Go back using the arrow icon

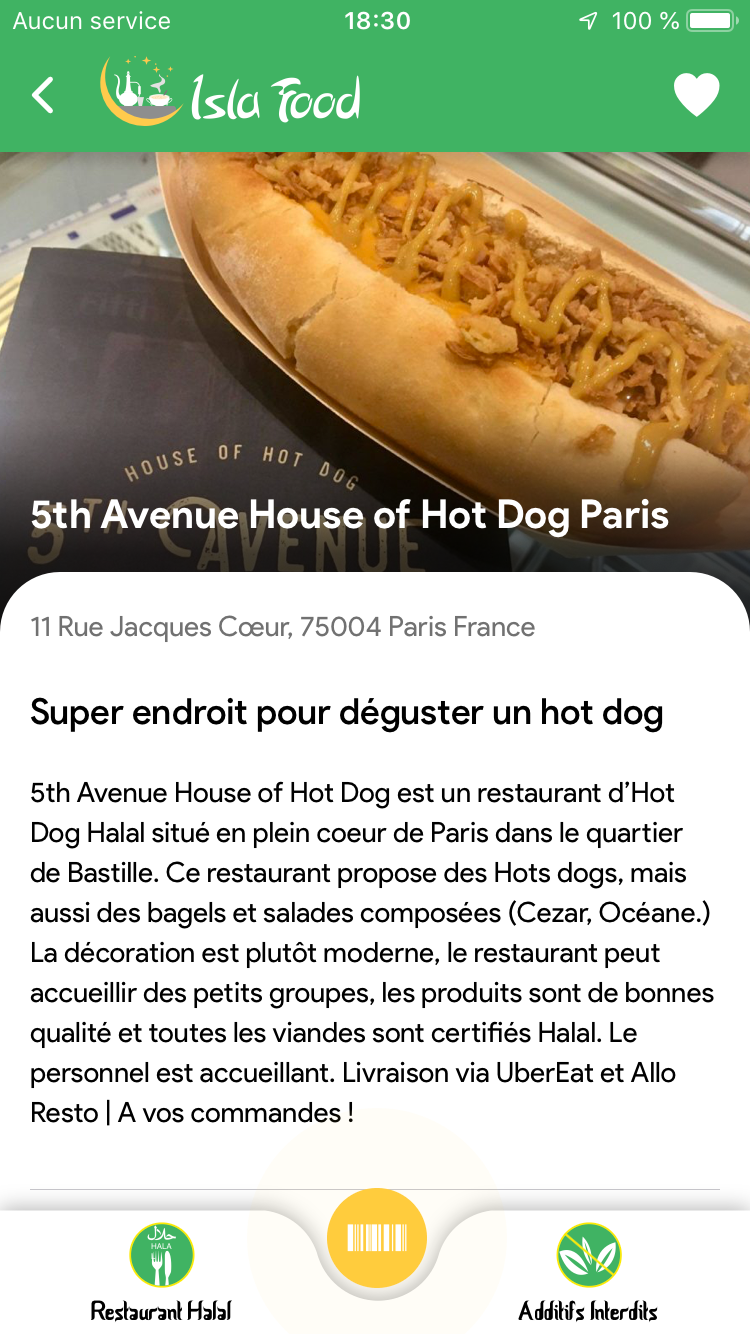[x=43, y=96]
